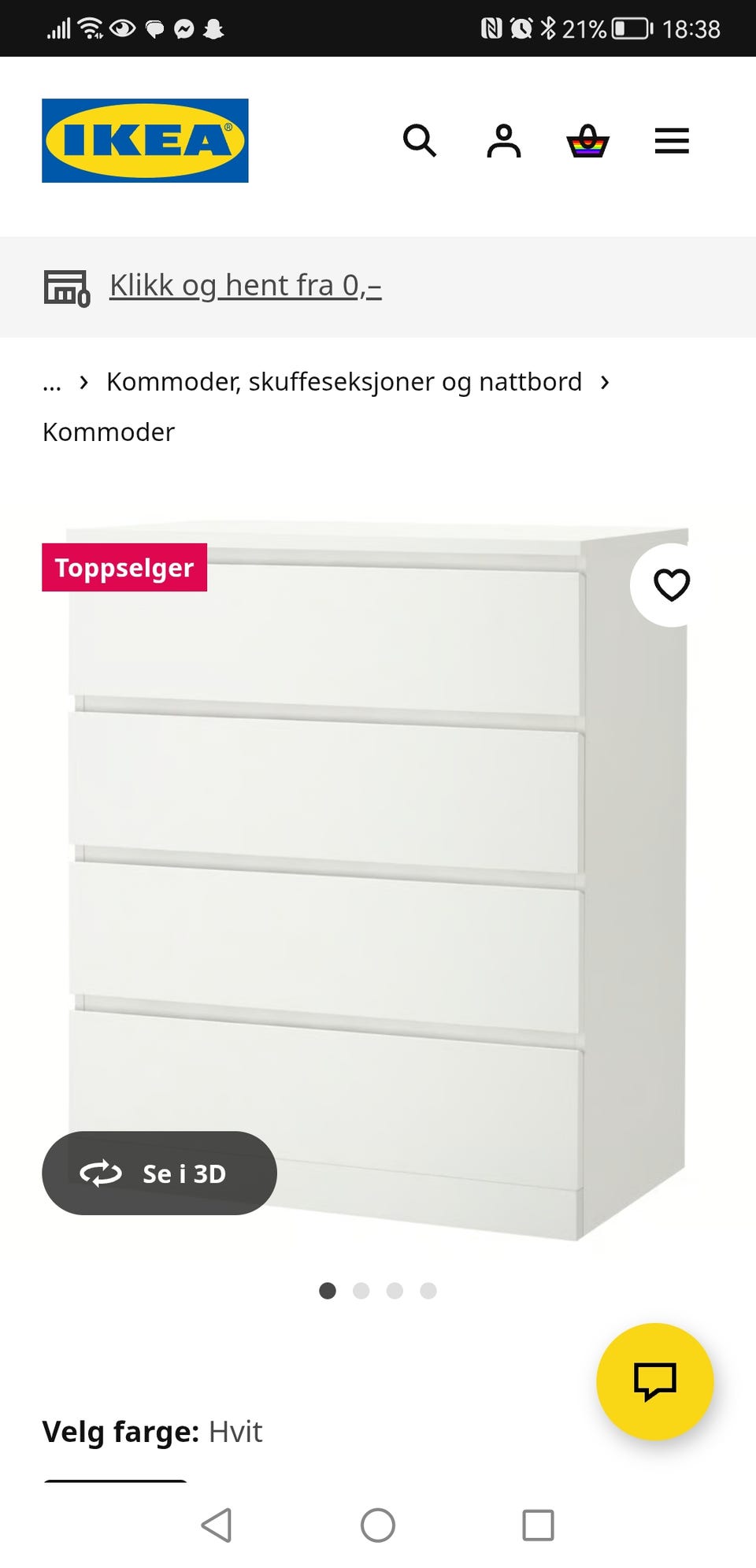
Task: Click the Se i 3D rotation icon
Action: (102, 1173)
